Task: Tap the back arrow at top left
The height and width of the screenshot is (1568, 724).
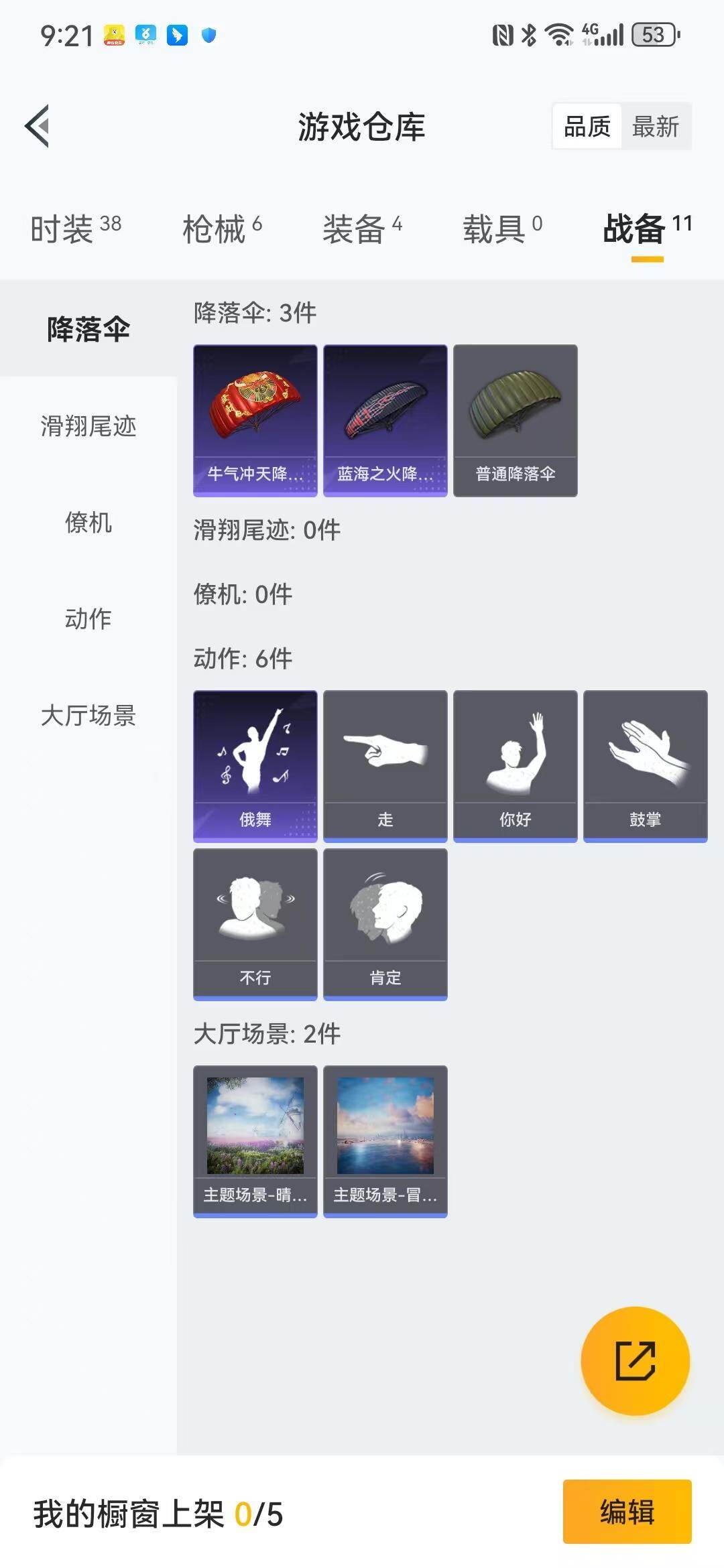Action: (38, 126)
